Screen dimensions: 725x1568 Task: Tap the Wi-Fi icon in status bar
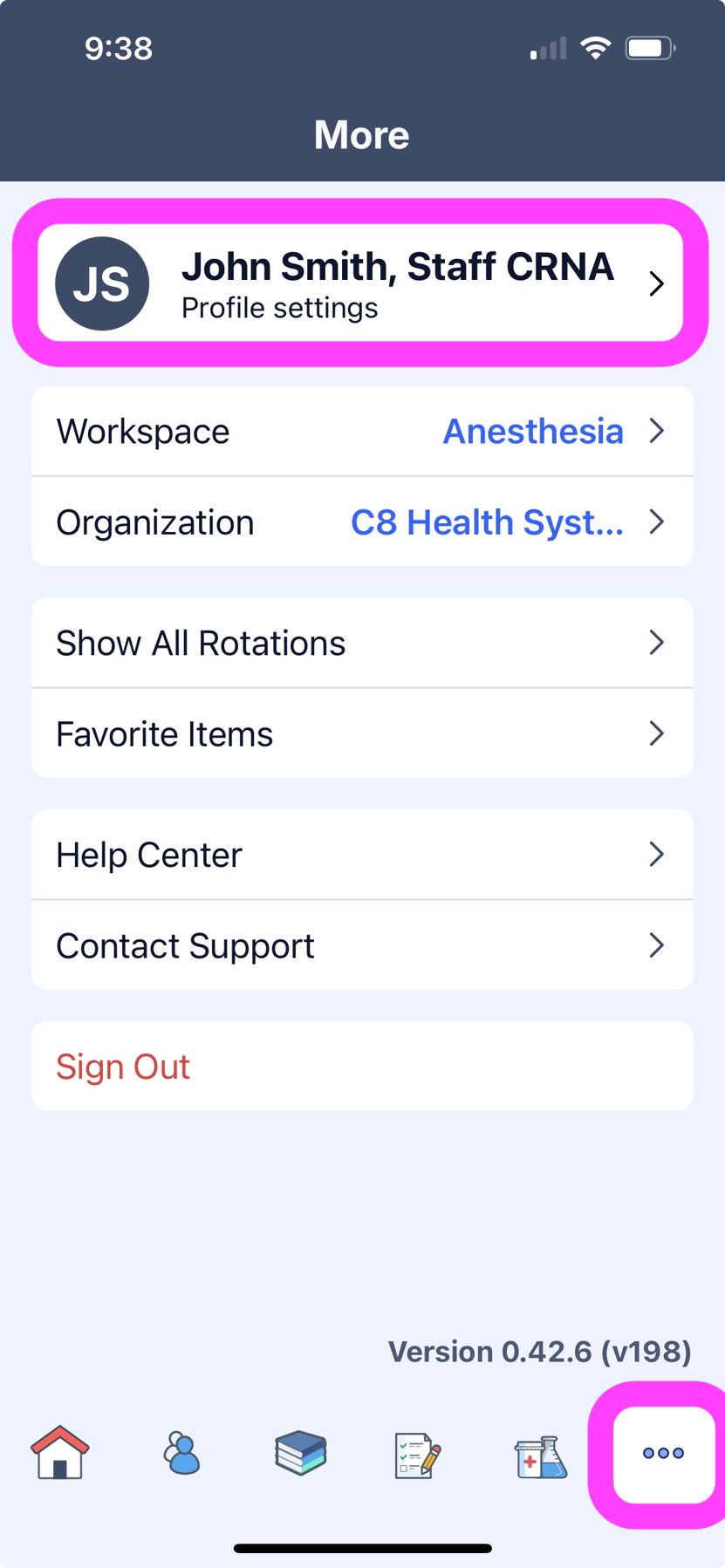coord(596,48)
